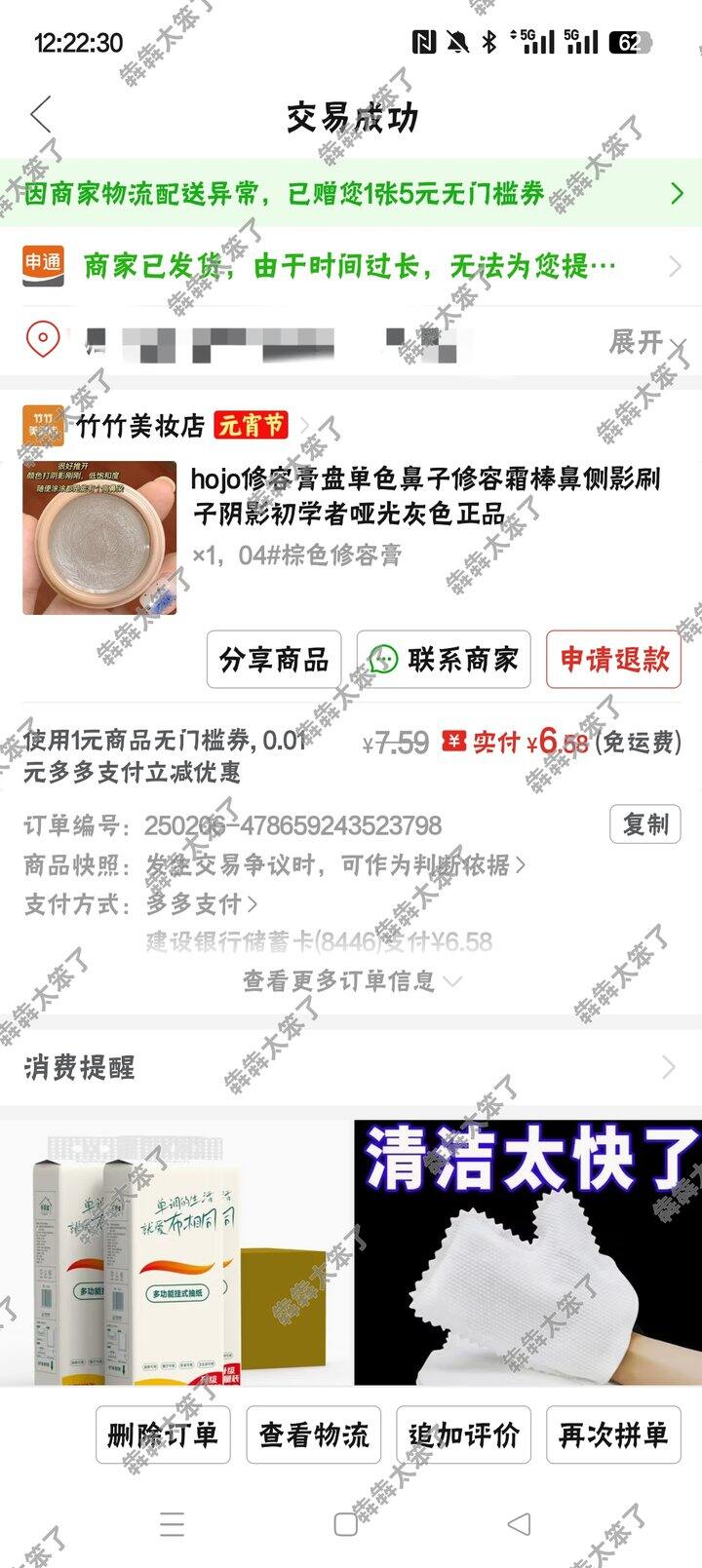Add a follow-up review via 追加评价
The image size is (702, 1568).
click(463, 1434)
